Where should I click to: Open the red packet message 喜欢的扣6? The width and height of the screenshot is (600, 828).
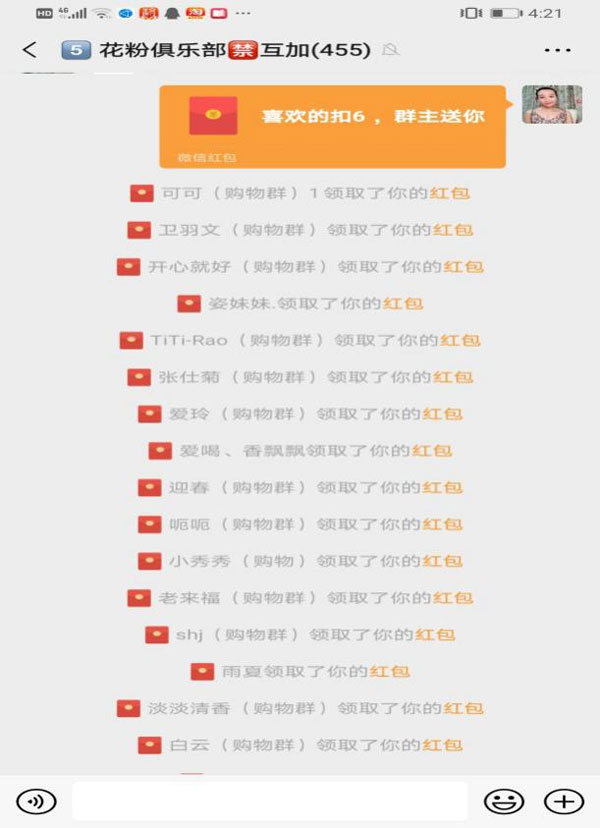pyautogui.click(x=332, y=123)
